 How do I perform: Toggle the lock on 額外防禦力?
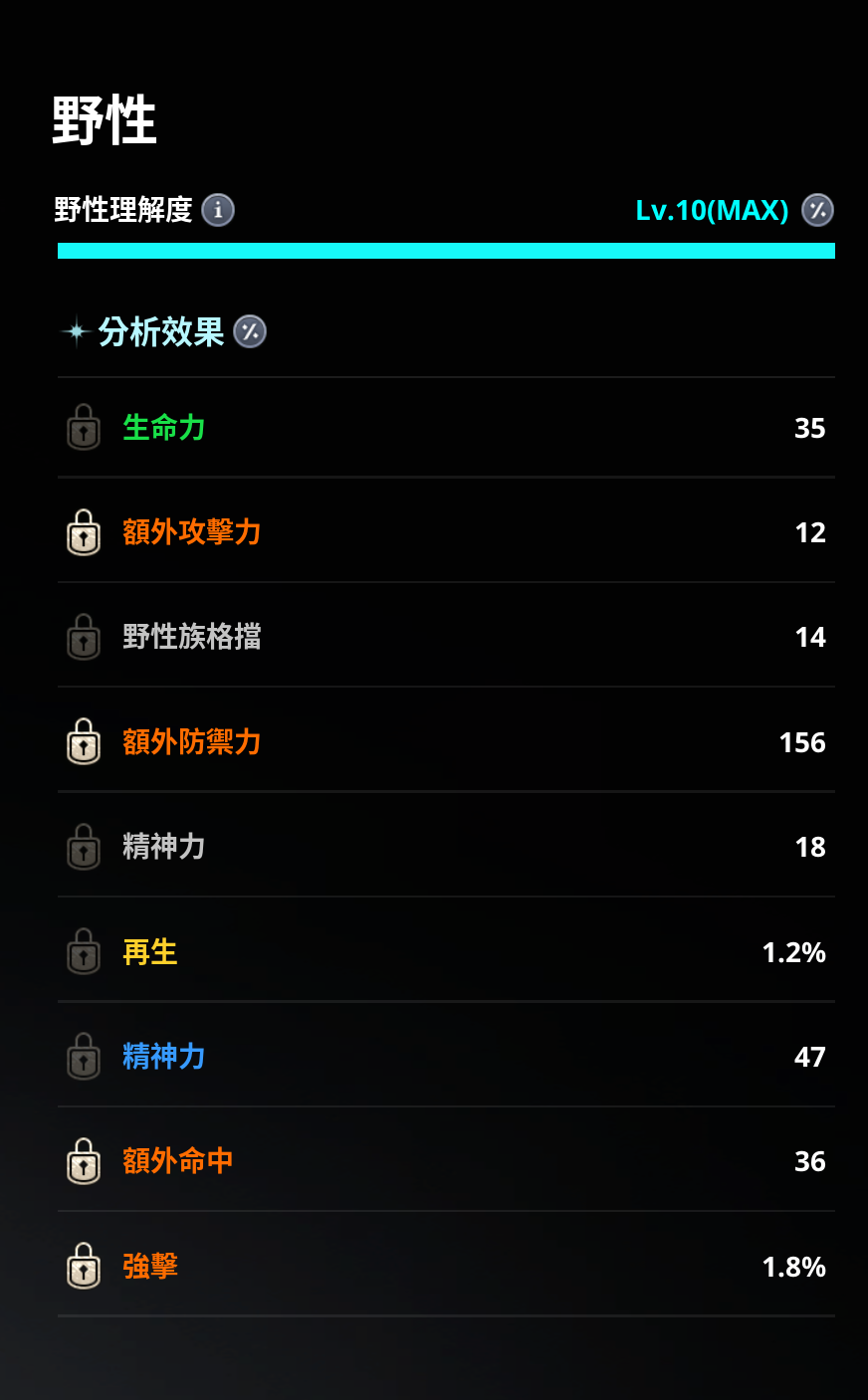[x=84, y=742]
